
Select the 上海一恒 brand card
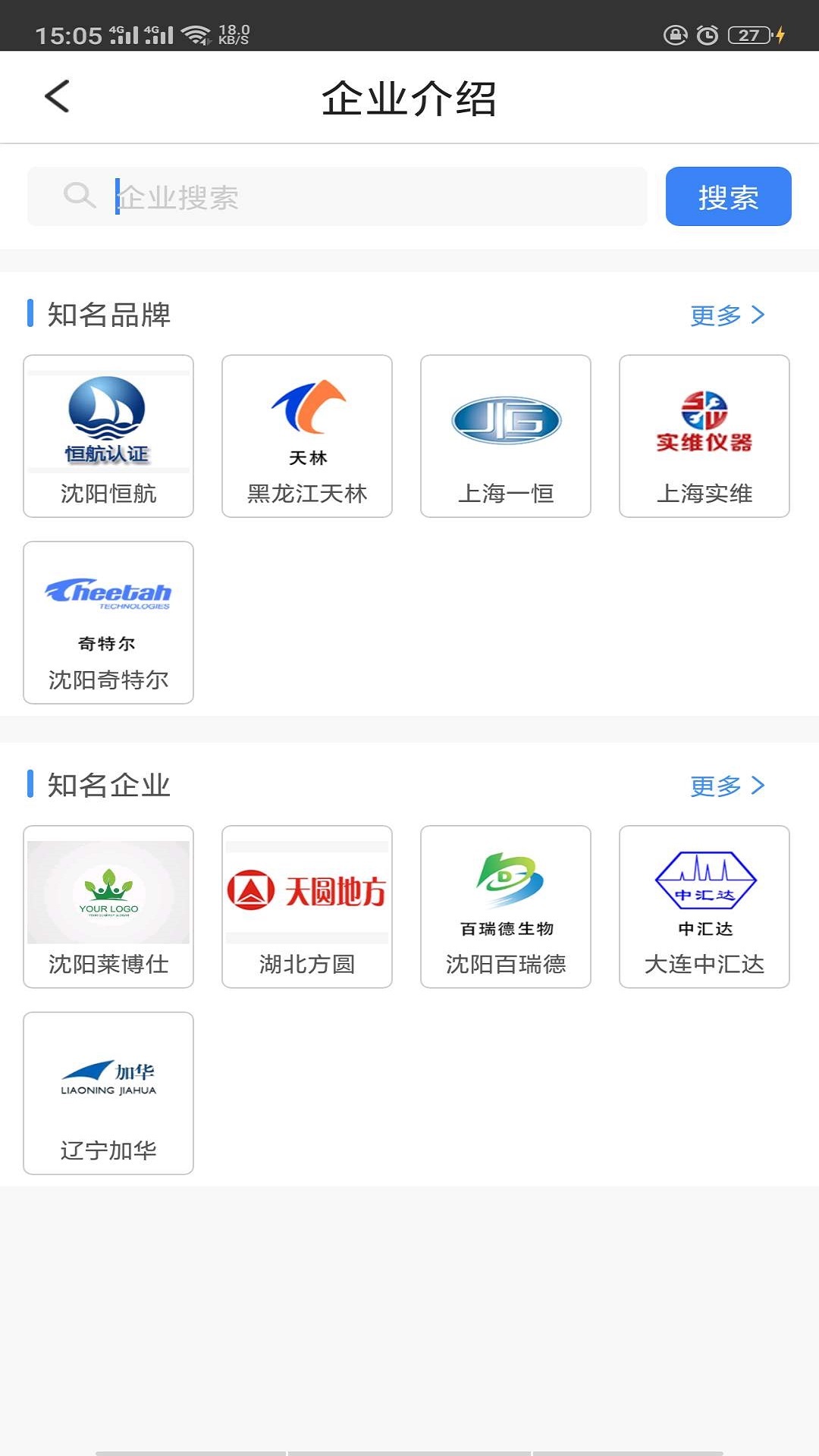click(506, 437)
